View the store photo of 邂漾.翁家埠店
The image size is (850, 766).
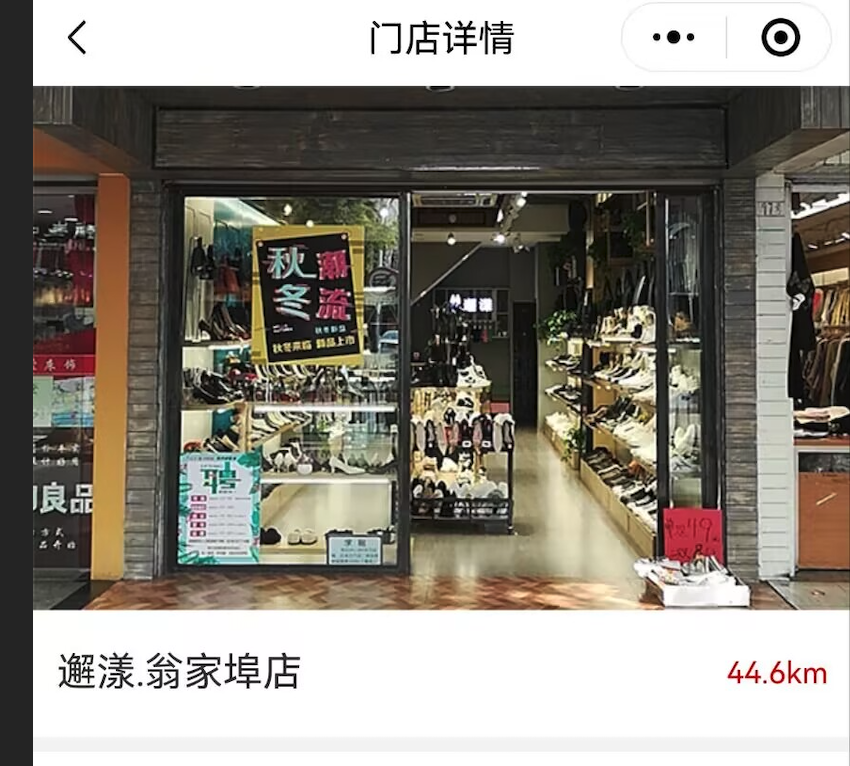pos(440,347)
